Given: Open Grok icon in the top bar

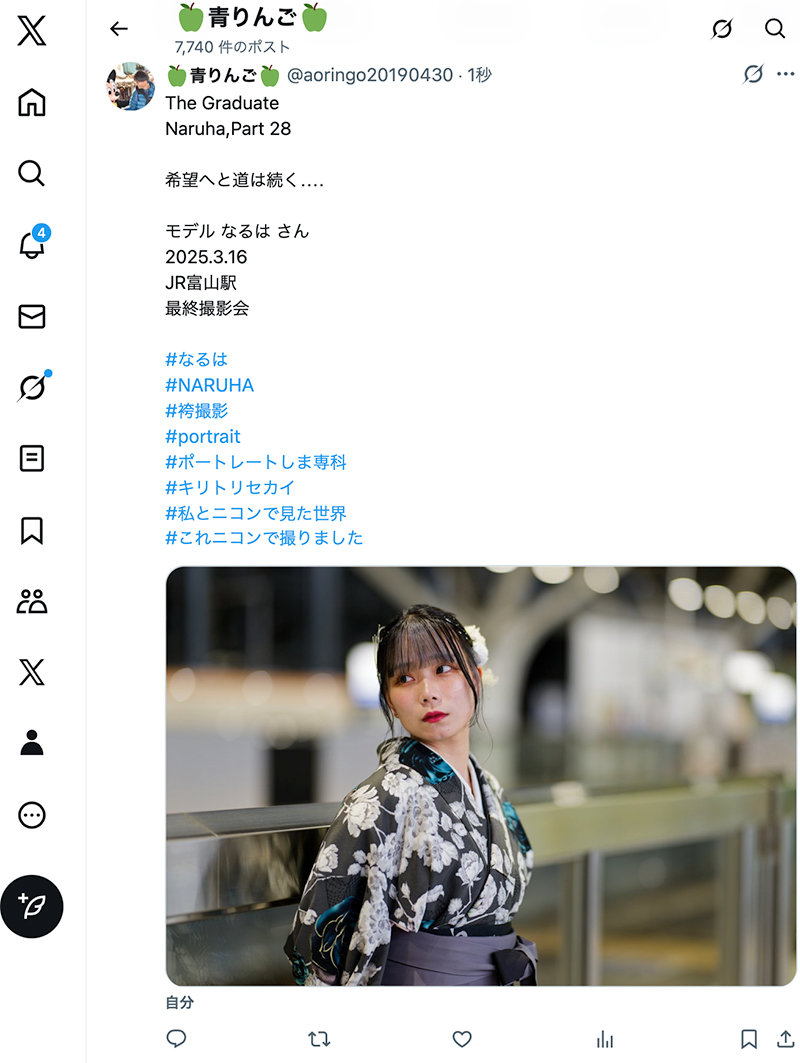Looking at the screenshot, I should click(721, 29).
